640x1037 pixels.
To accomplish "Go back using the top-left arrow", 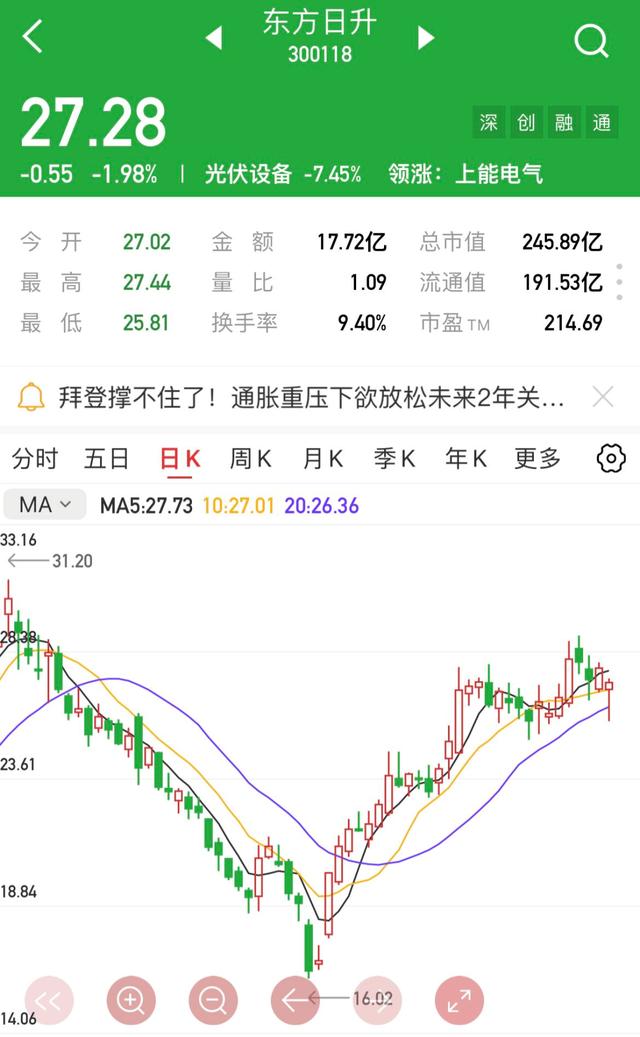I will click(x=32, y=36).
